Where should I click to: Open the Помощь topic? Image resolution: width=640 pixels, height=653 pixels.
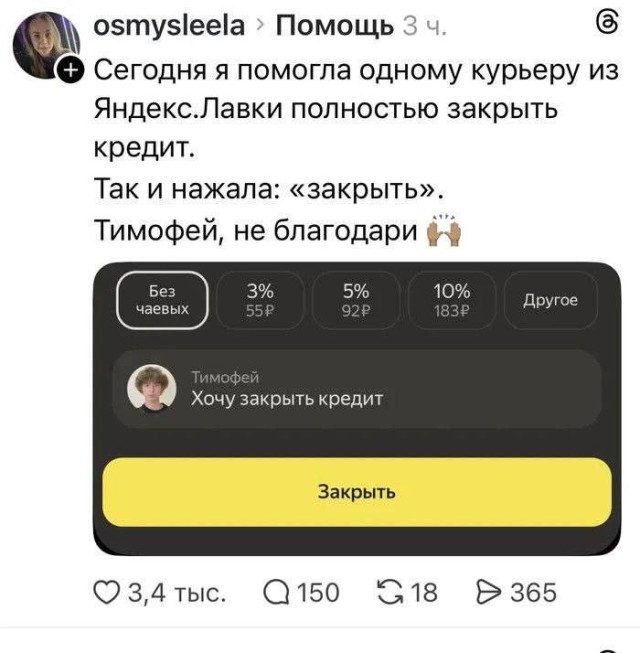click(325, 24)
